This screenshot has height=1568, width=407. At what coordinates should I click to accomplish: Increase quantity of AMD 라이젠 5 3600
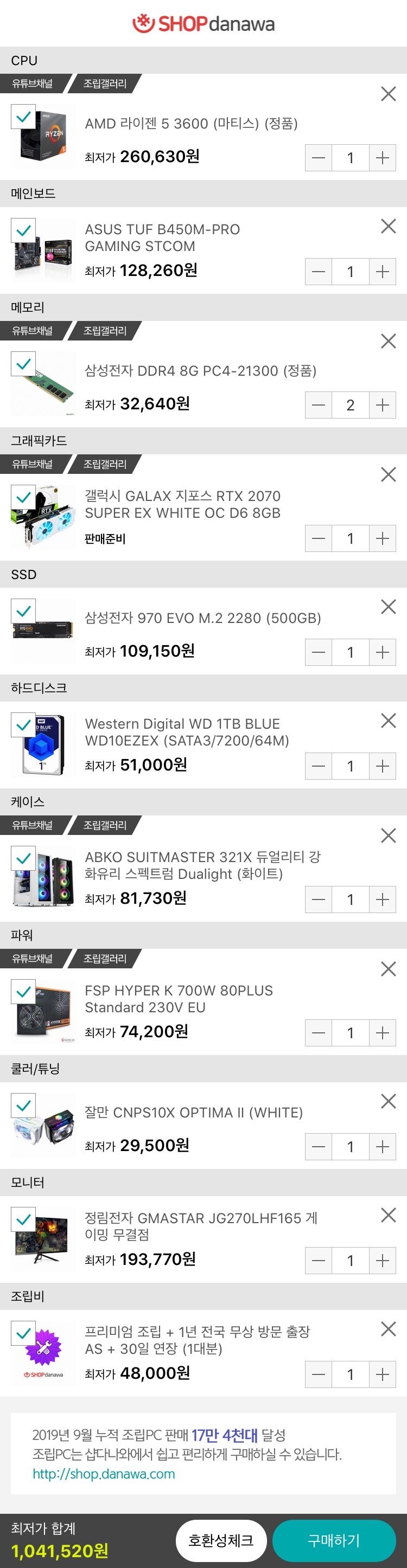click(x=382, y=158)
